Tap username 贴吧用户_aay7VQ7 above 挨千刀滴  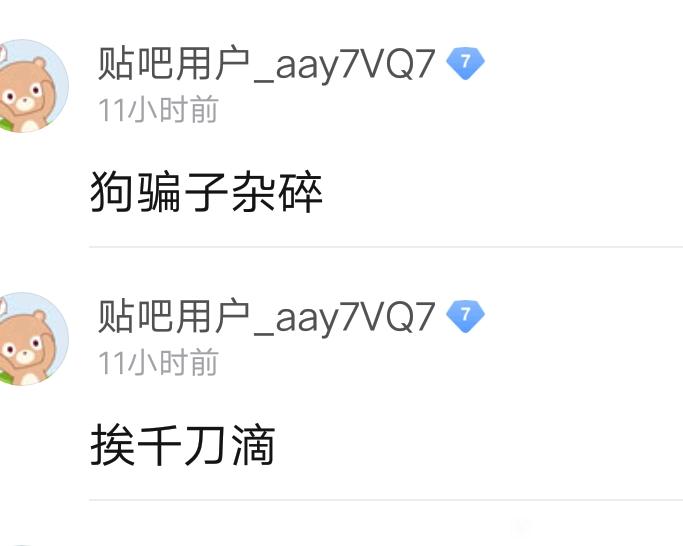(266, 317)
